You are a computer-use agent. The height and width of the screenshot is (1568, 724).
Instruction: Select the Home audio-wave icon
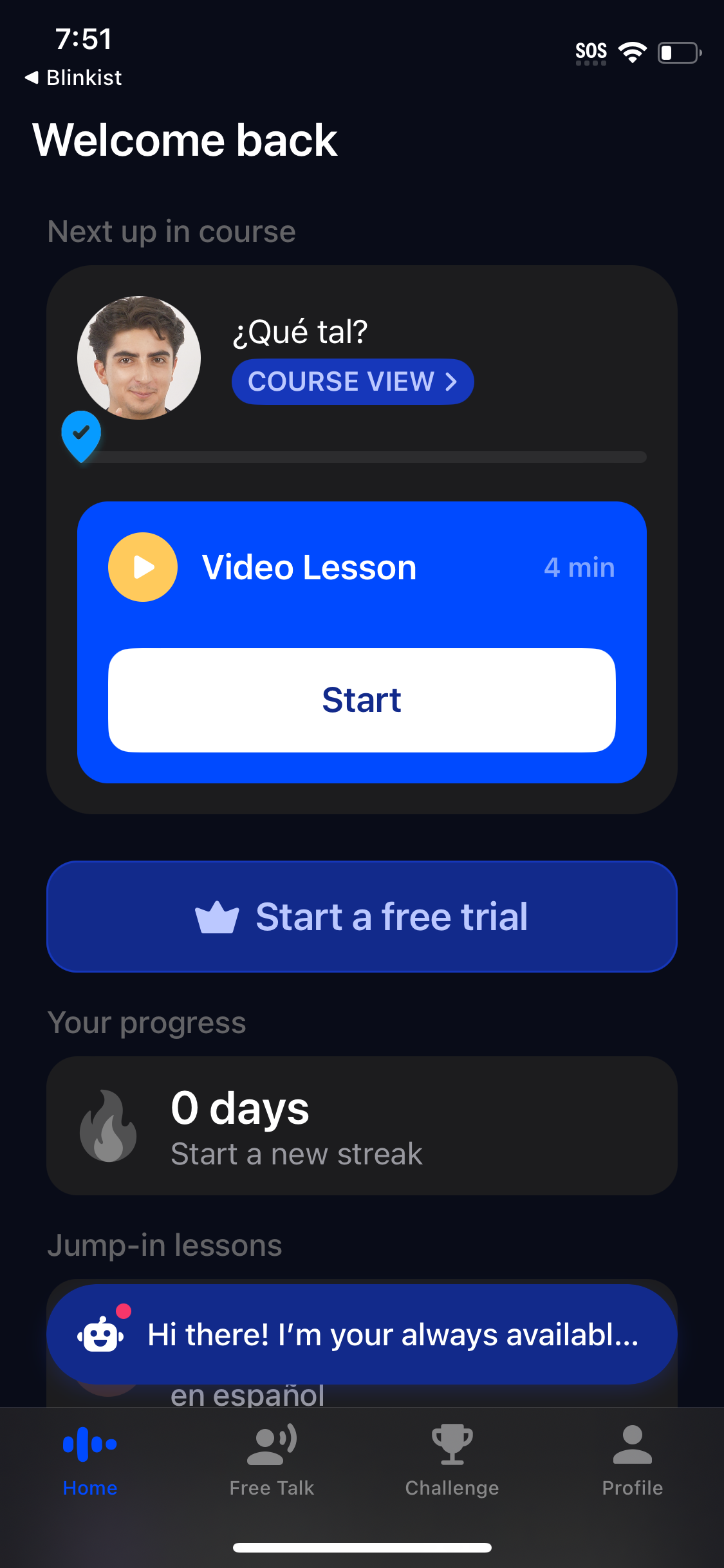click(x=90, y=1444)
